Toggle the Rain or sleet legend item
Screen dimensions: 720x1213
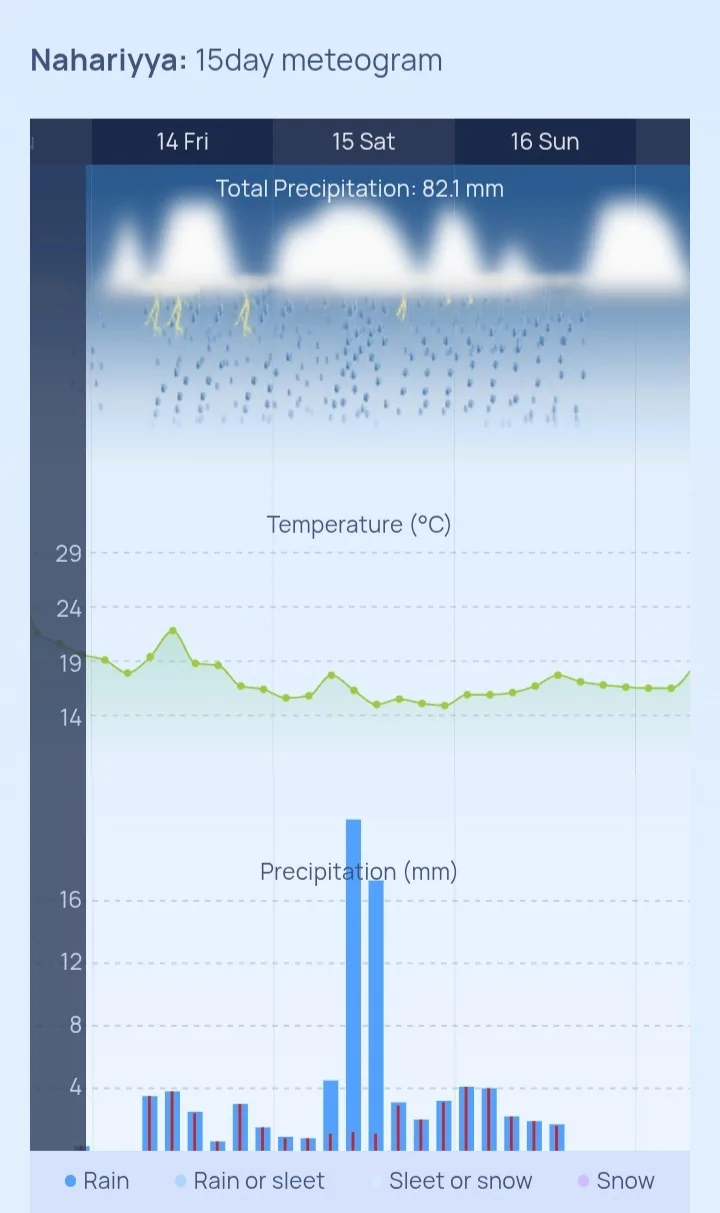(249, 1181)
